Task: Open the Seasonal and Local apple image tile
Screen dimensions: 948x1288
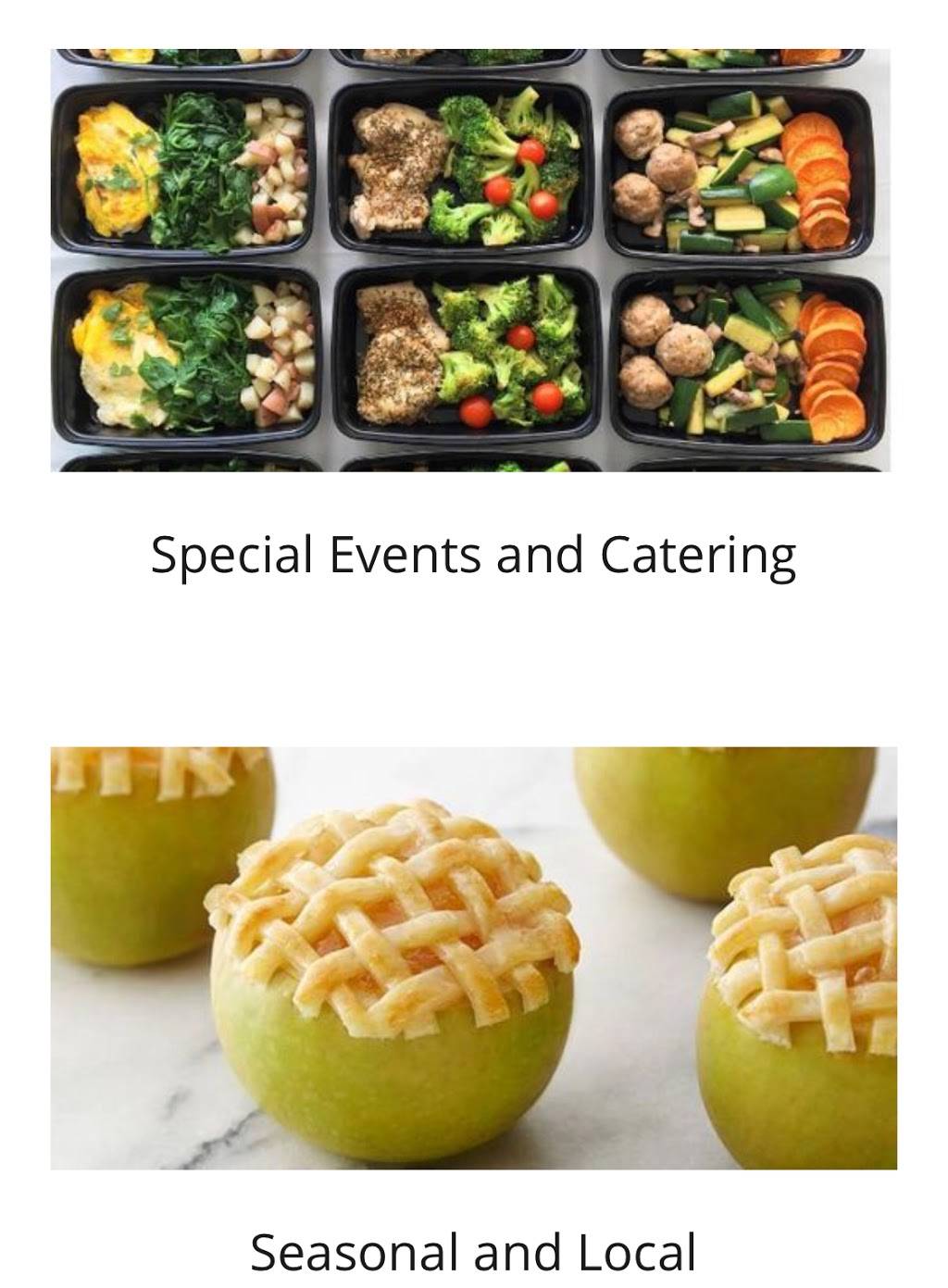Action: 473,957
